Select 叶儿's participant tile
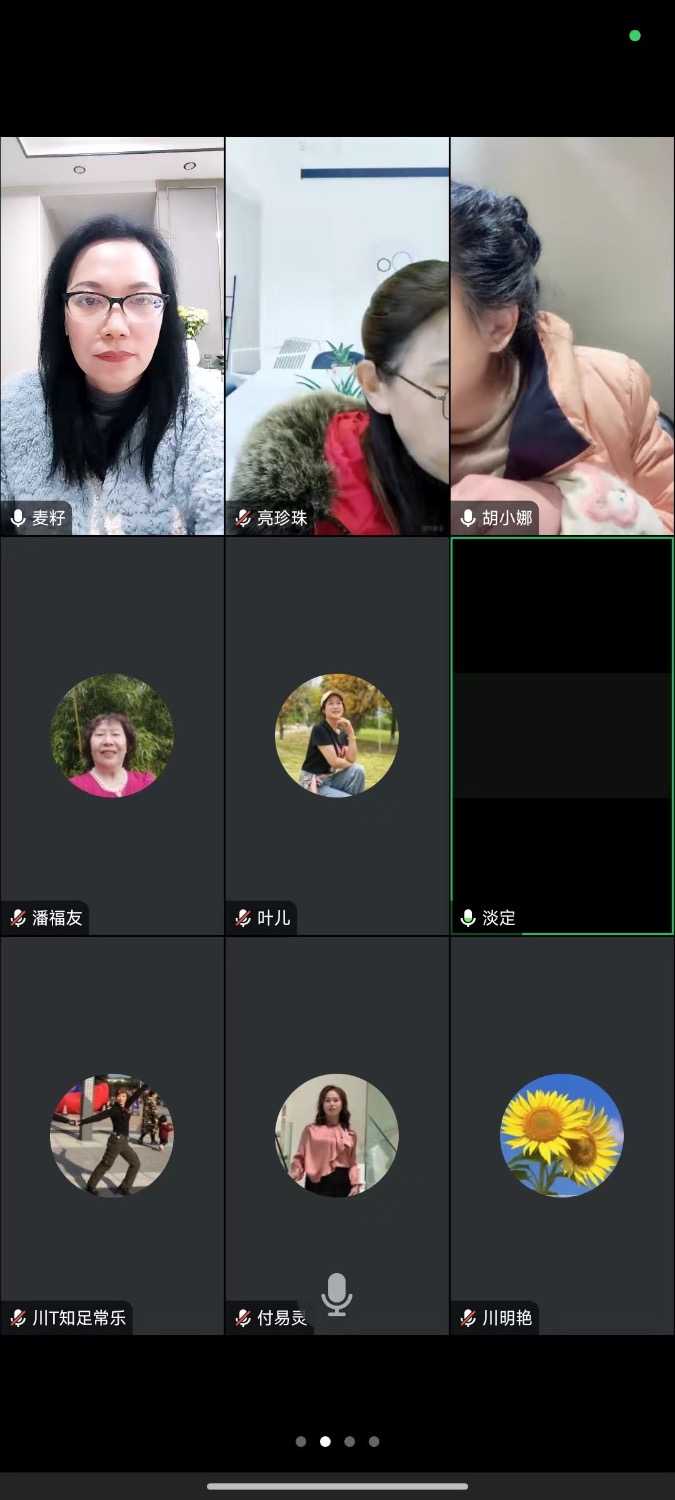Viewport: 675px width, 1500px height. tap(337, 735)
